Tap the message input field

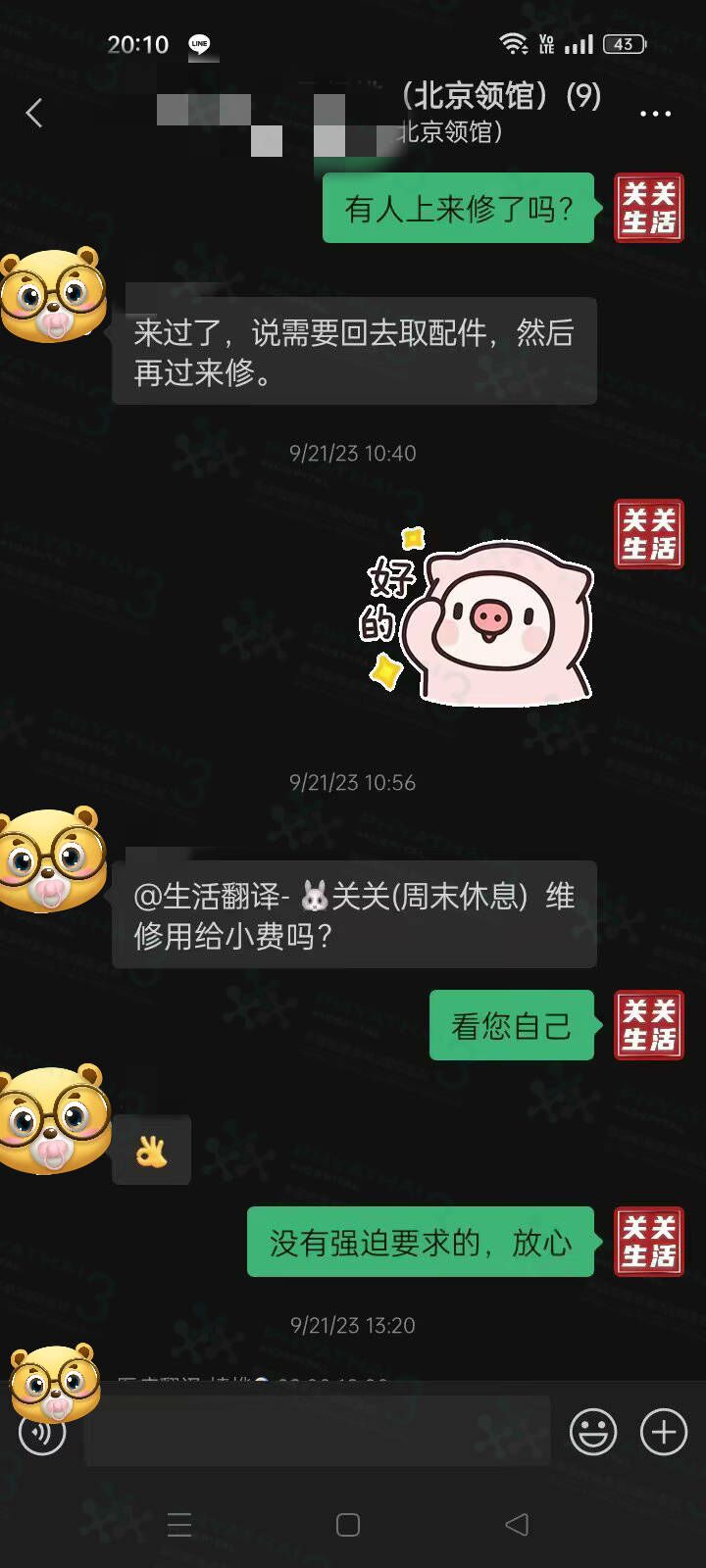(319, 1433)
